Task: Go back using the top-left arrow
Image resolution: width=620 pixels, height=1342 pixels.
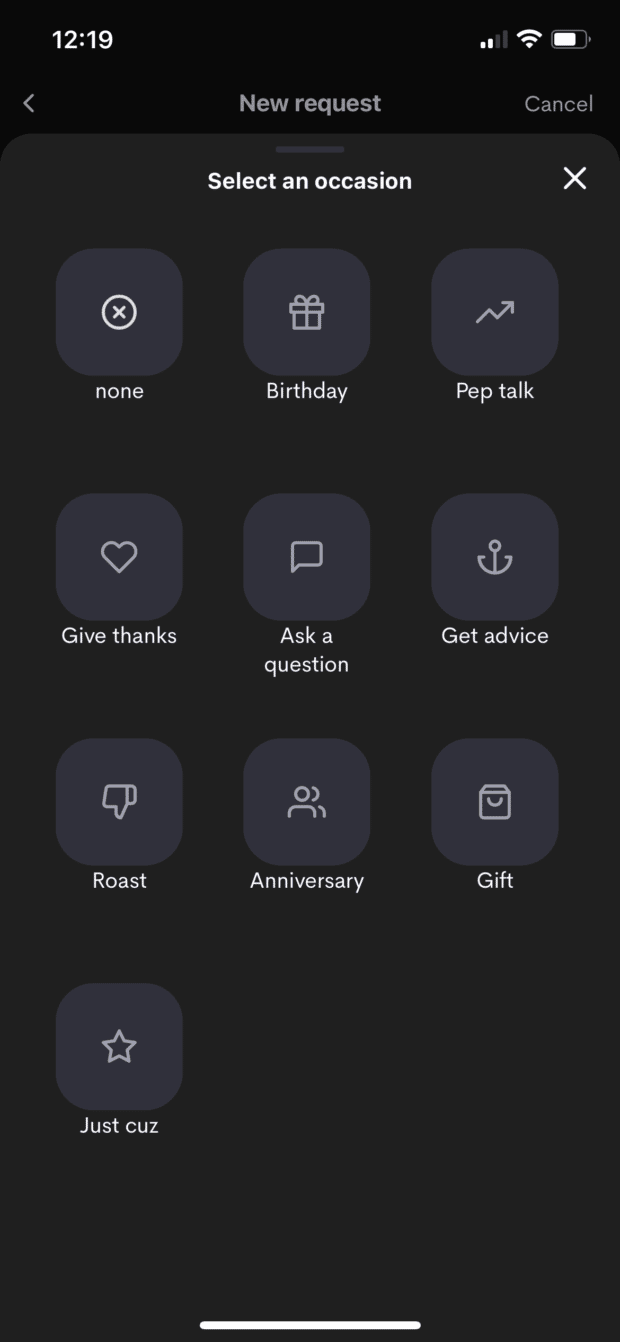Action: pyautogui.click(x=29, y=103)
